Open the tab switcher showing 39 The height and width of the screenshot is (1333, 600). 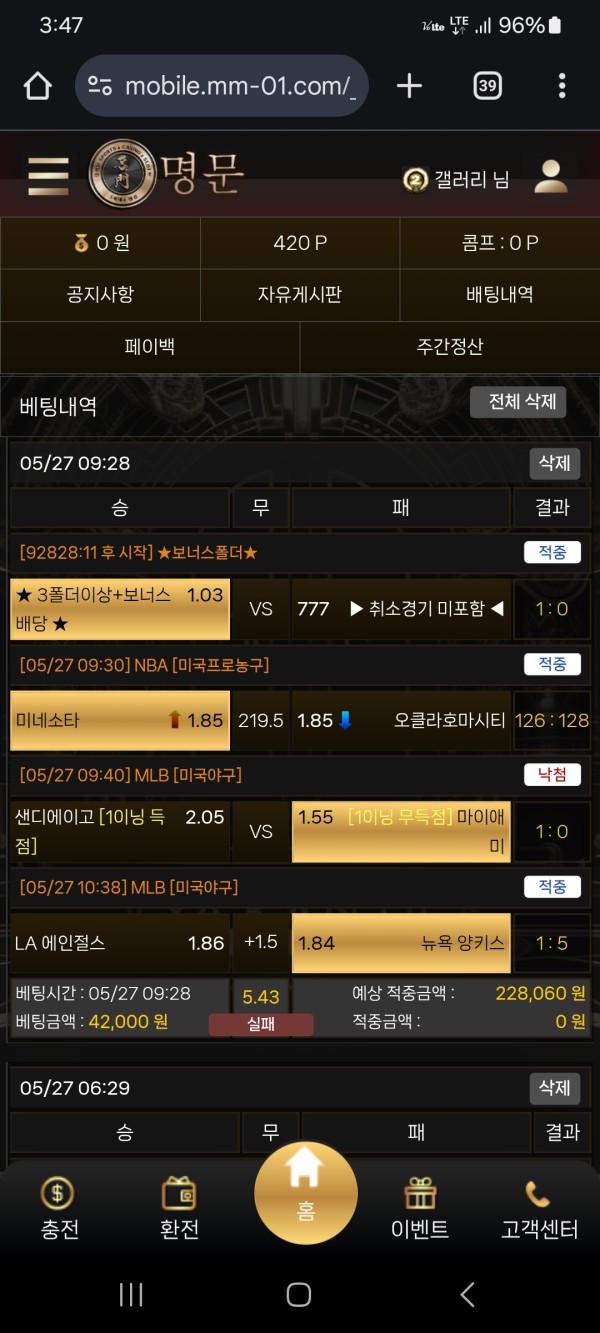[487, 86]
